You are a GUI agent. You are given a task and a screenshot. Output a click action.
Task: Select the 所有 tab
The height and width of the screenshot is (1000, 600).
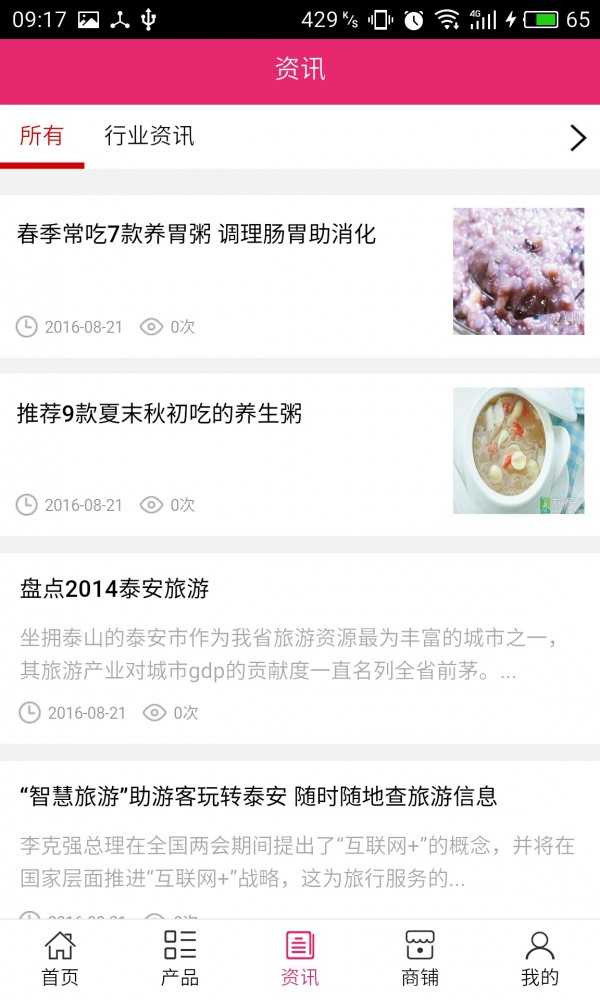tap(41, 136)
